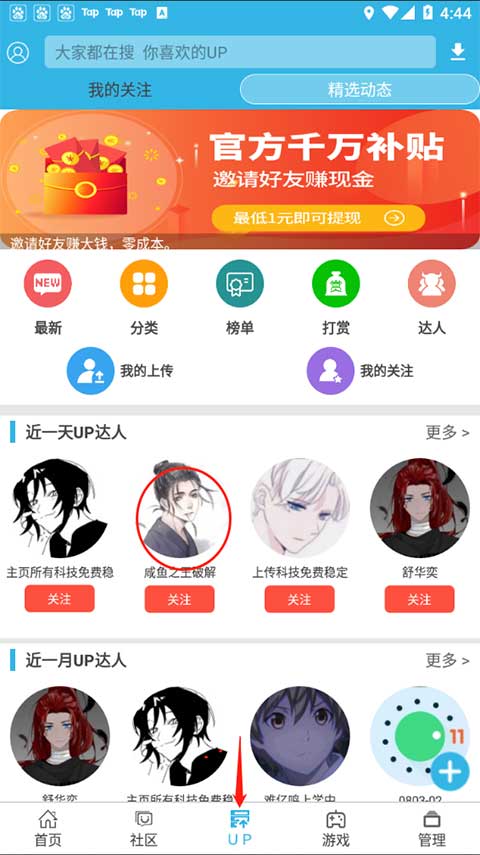The height and width of the screenshot is (855, 480).
Task: Open 我的关注 shortcut with purple icon
Action: pos(360,371)
